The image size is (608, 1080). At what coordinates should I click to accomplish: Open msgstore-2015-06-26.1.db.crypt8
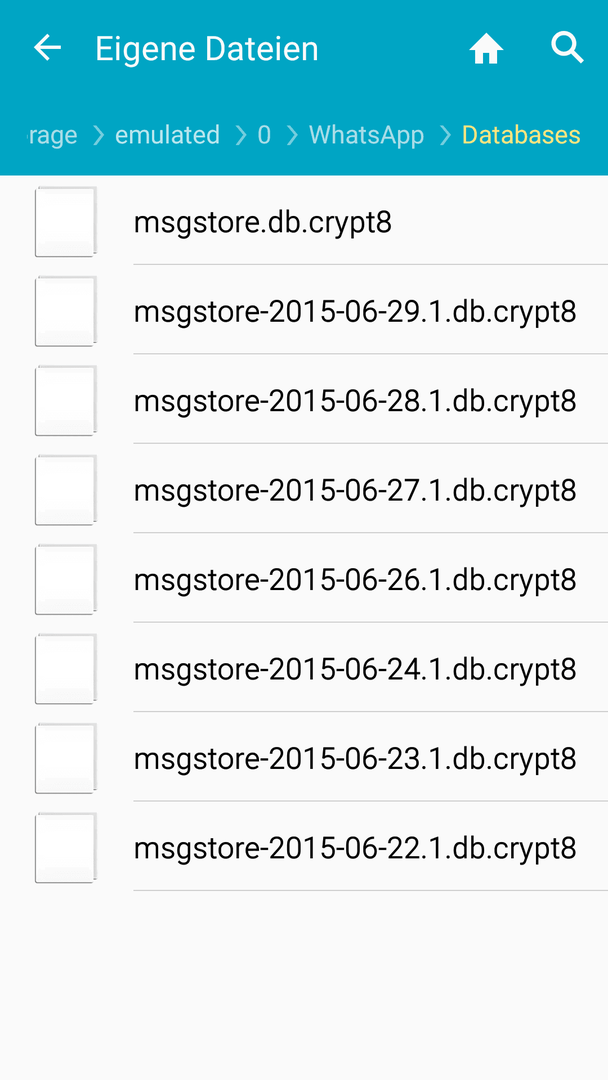tap(304, 580)
